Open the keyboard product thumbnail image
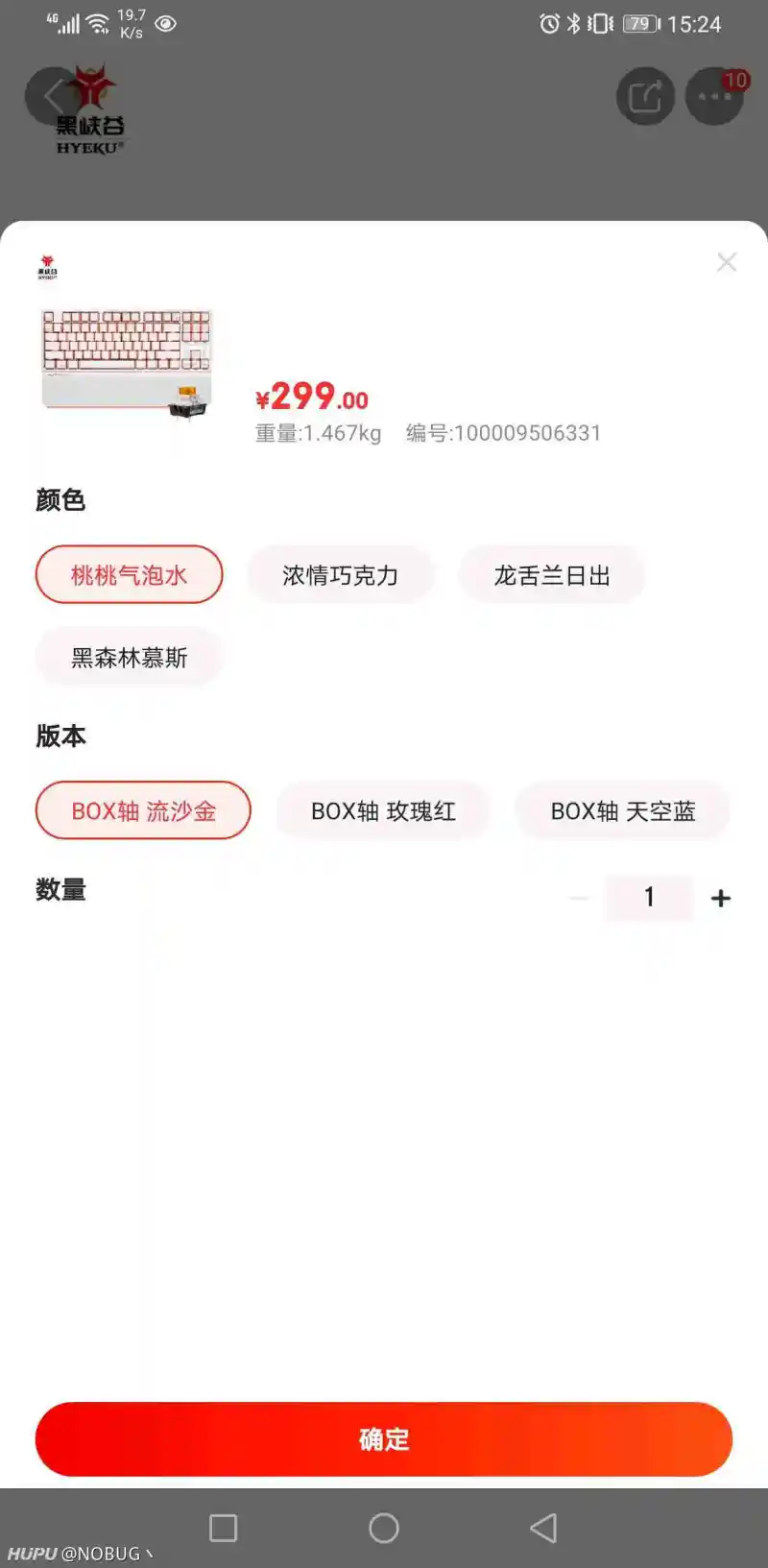The height and width of the screenshot is (1568, 768). point(126,363)
